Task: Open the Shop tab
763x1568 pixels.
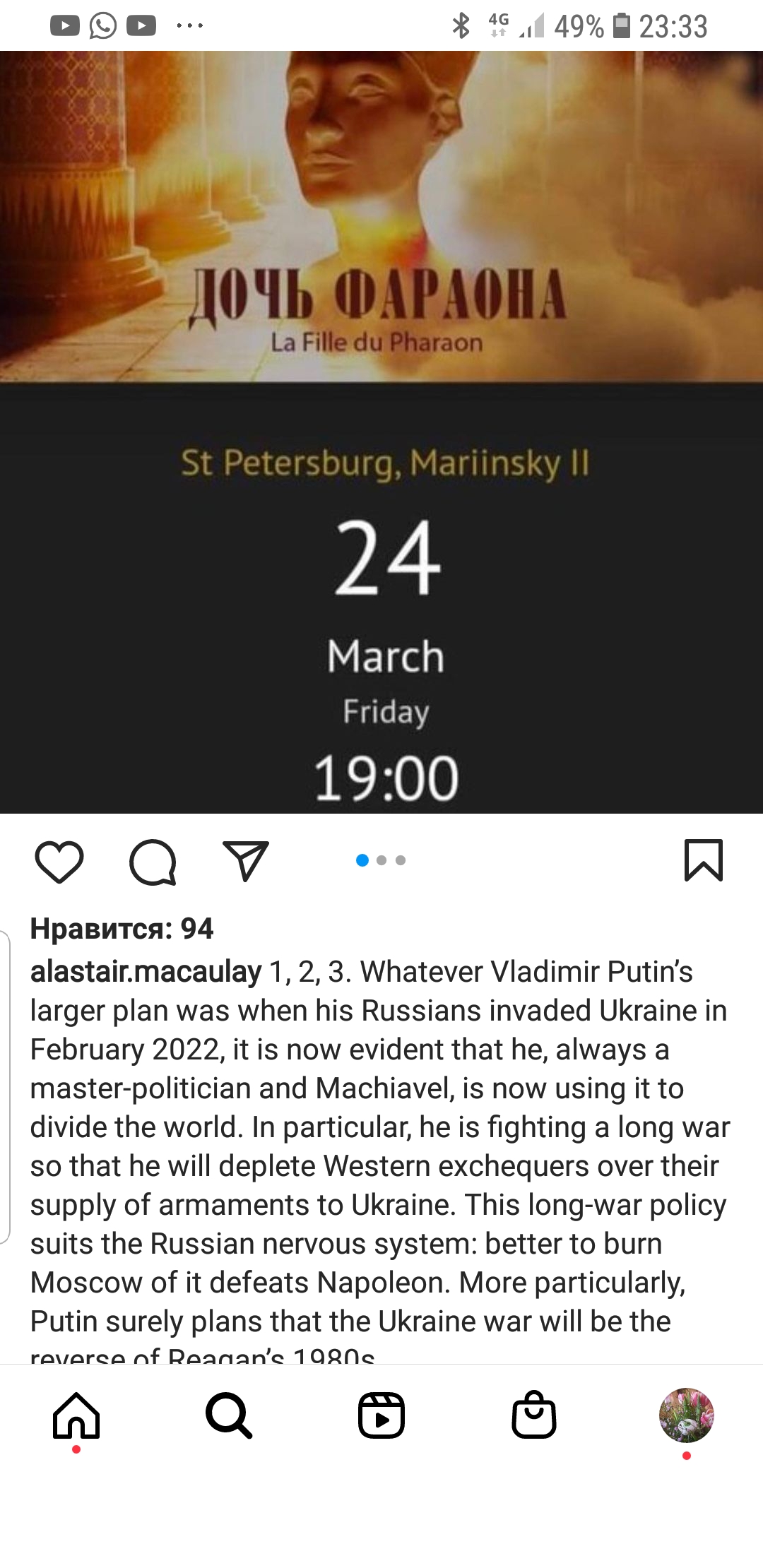Action: pos(534,1415)
